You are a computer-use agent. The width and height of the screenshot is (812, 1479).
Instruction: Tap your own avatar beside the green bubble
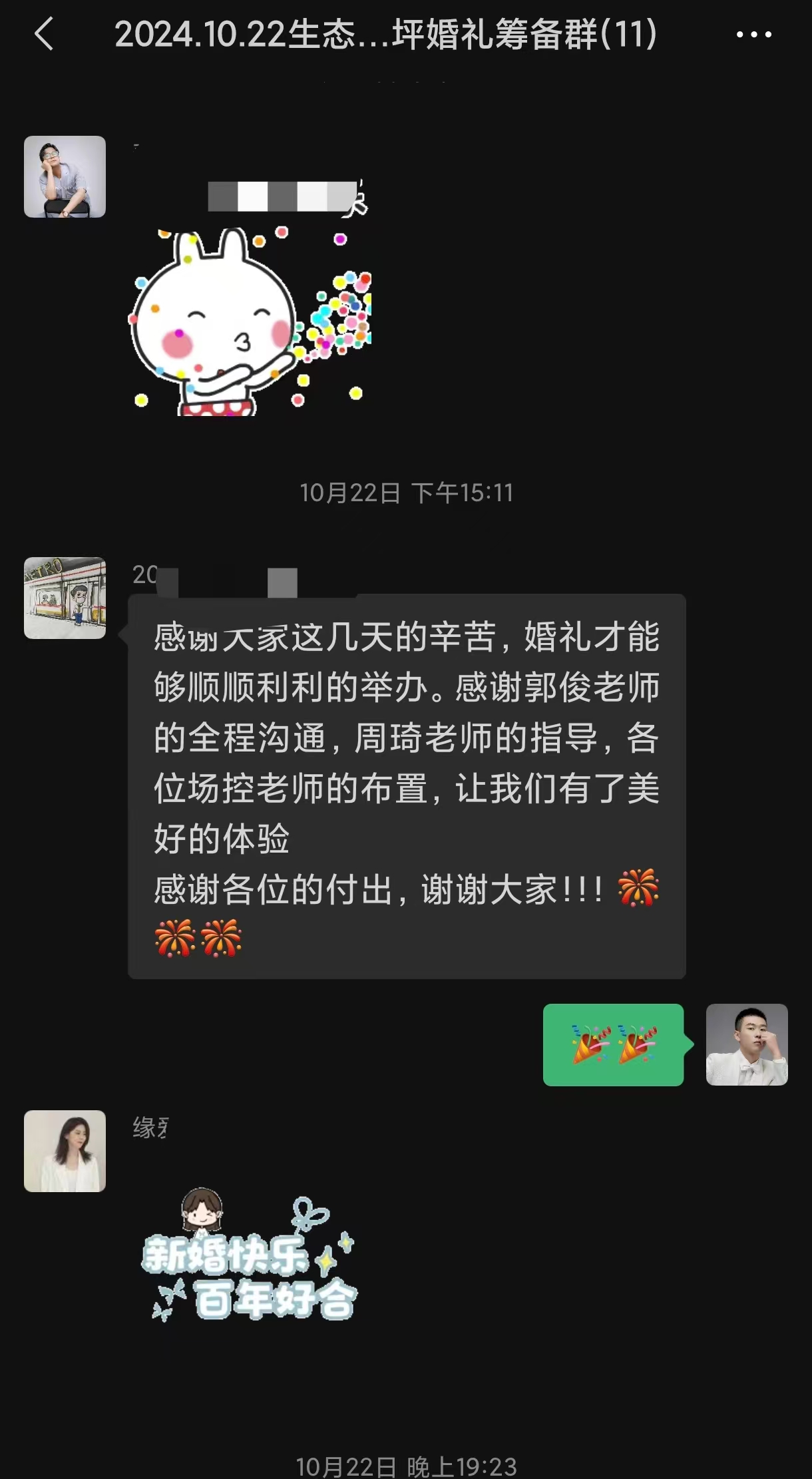(x=746, y=1045)
